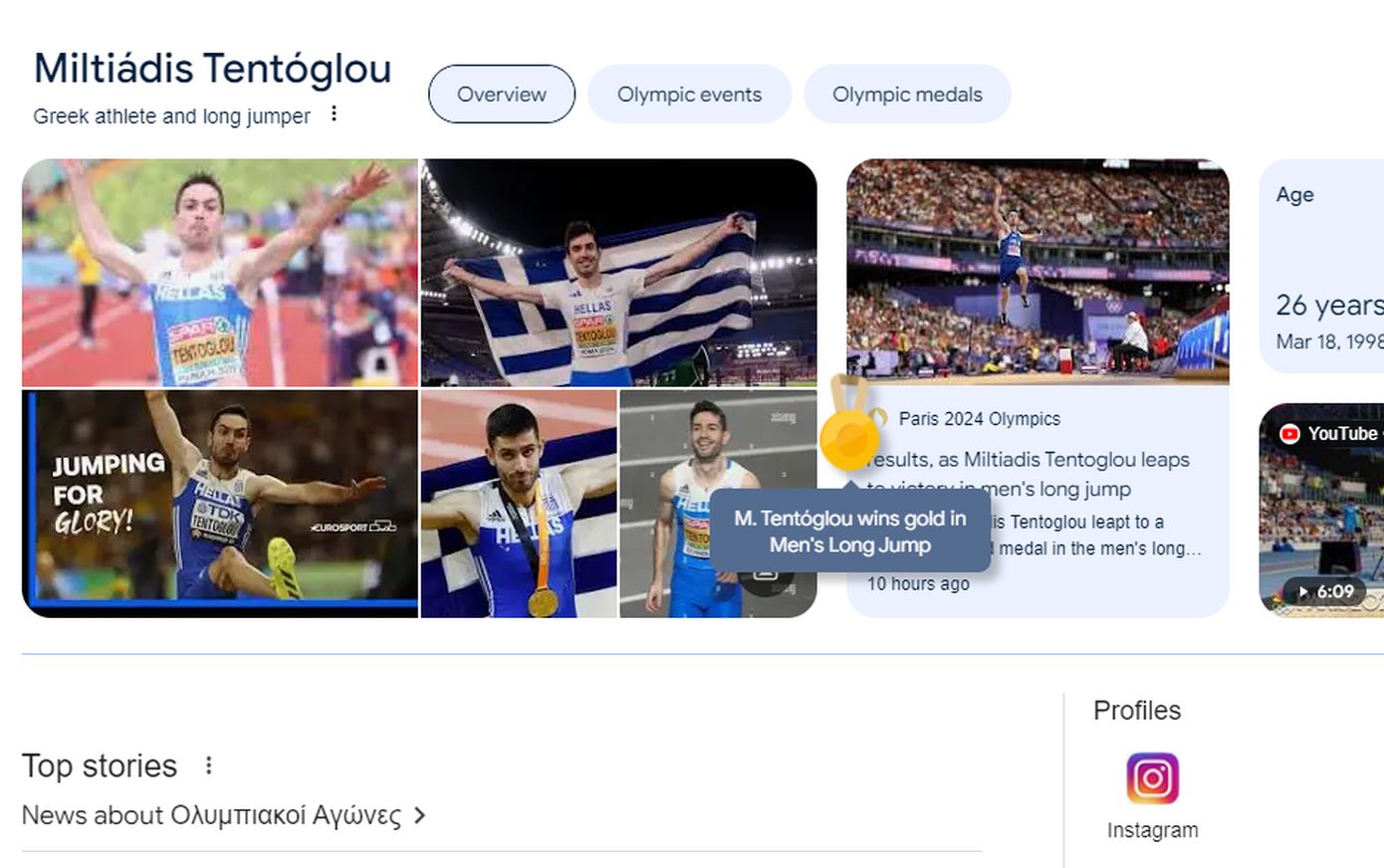Switch to Olympic events chip
The height and width of the screenshot is (868, 1384).
click(689, 95)
